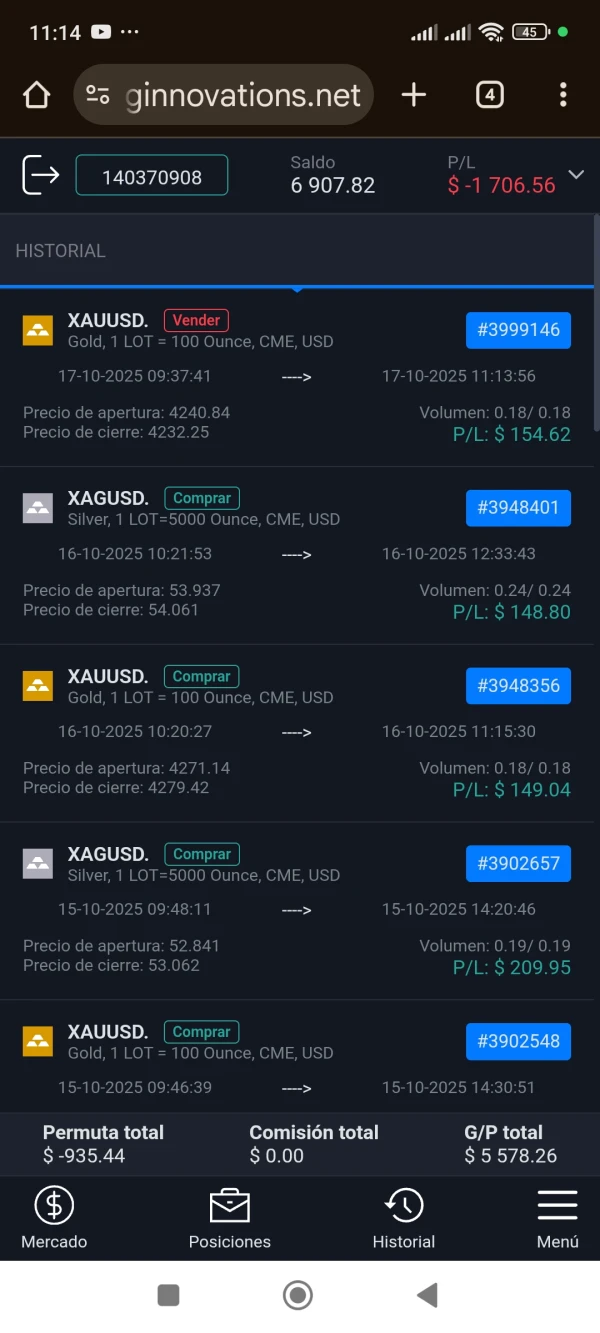Tap the ginnovations.net address bar
Image resolution: width=600 pixels, height=1333 pixels.
coord(224,95)
